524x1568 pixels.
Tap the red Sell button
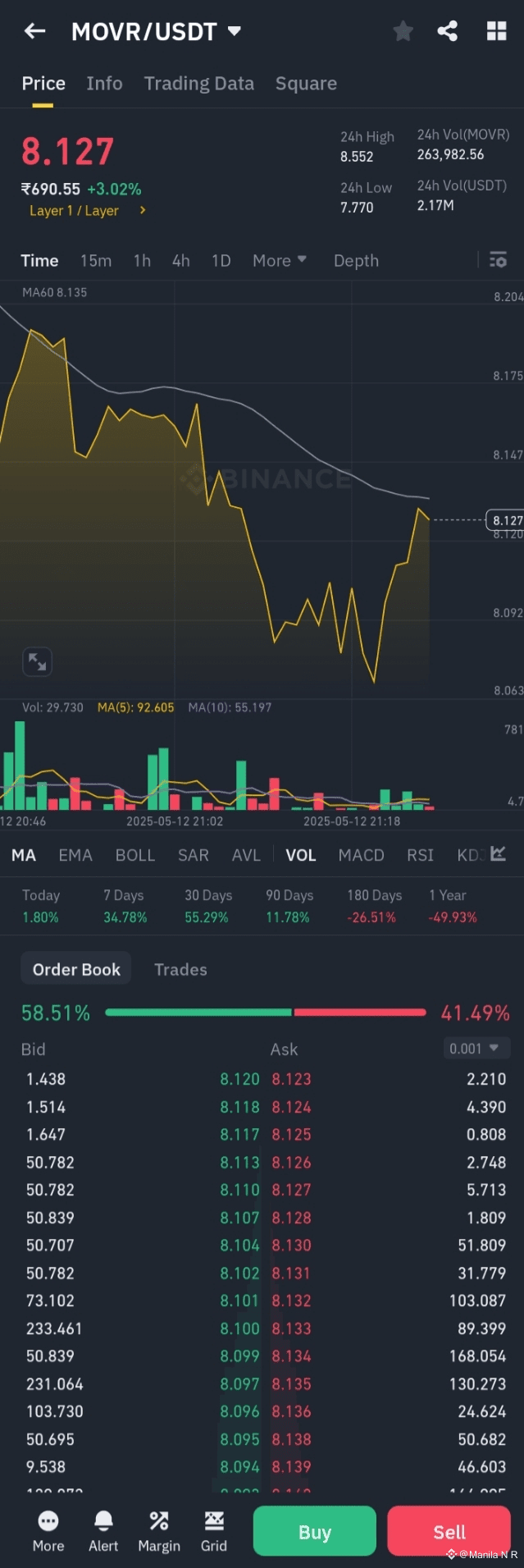tap(449, 1531)
